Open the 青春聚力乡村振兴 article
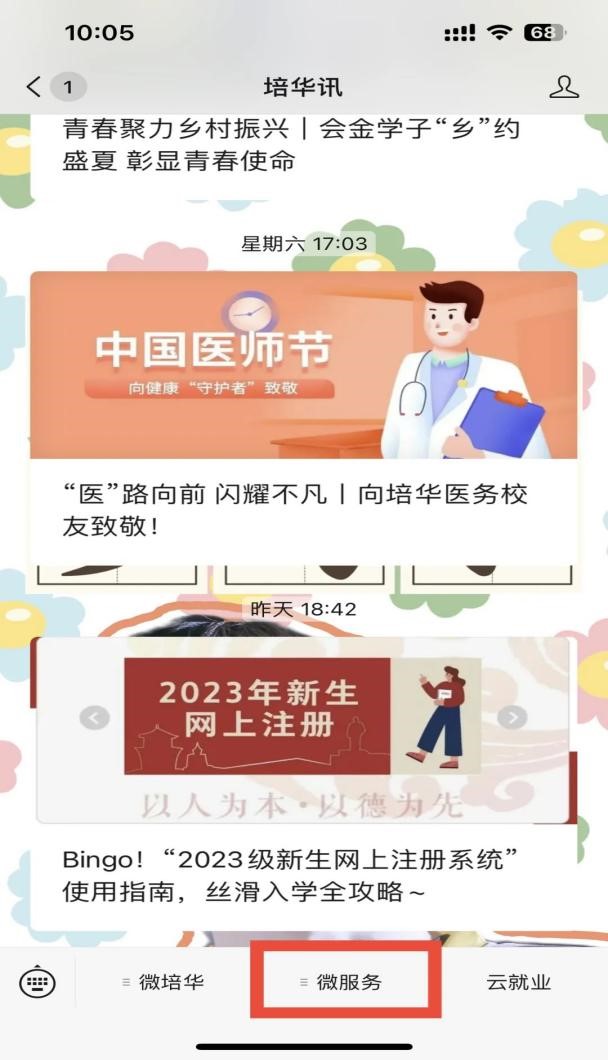This screenshot has height=1060, width=608. [291, 144]
